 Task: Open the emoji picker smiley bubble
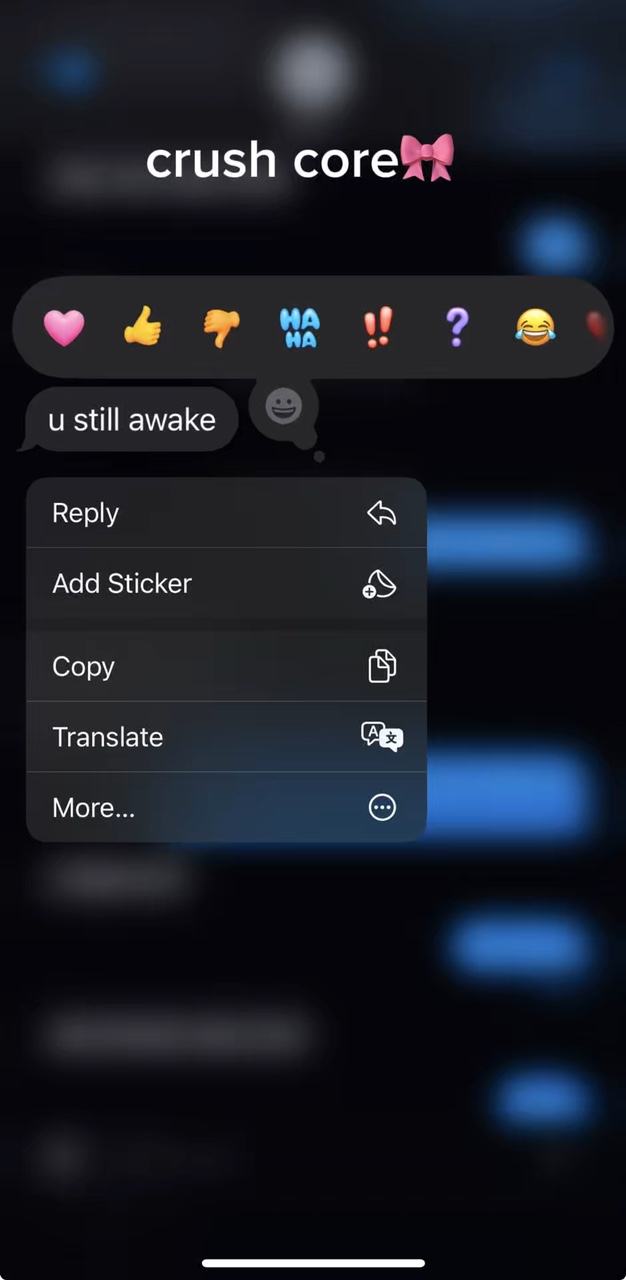click(284, 407)
